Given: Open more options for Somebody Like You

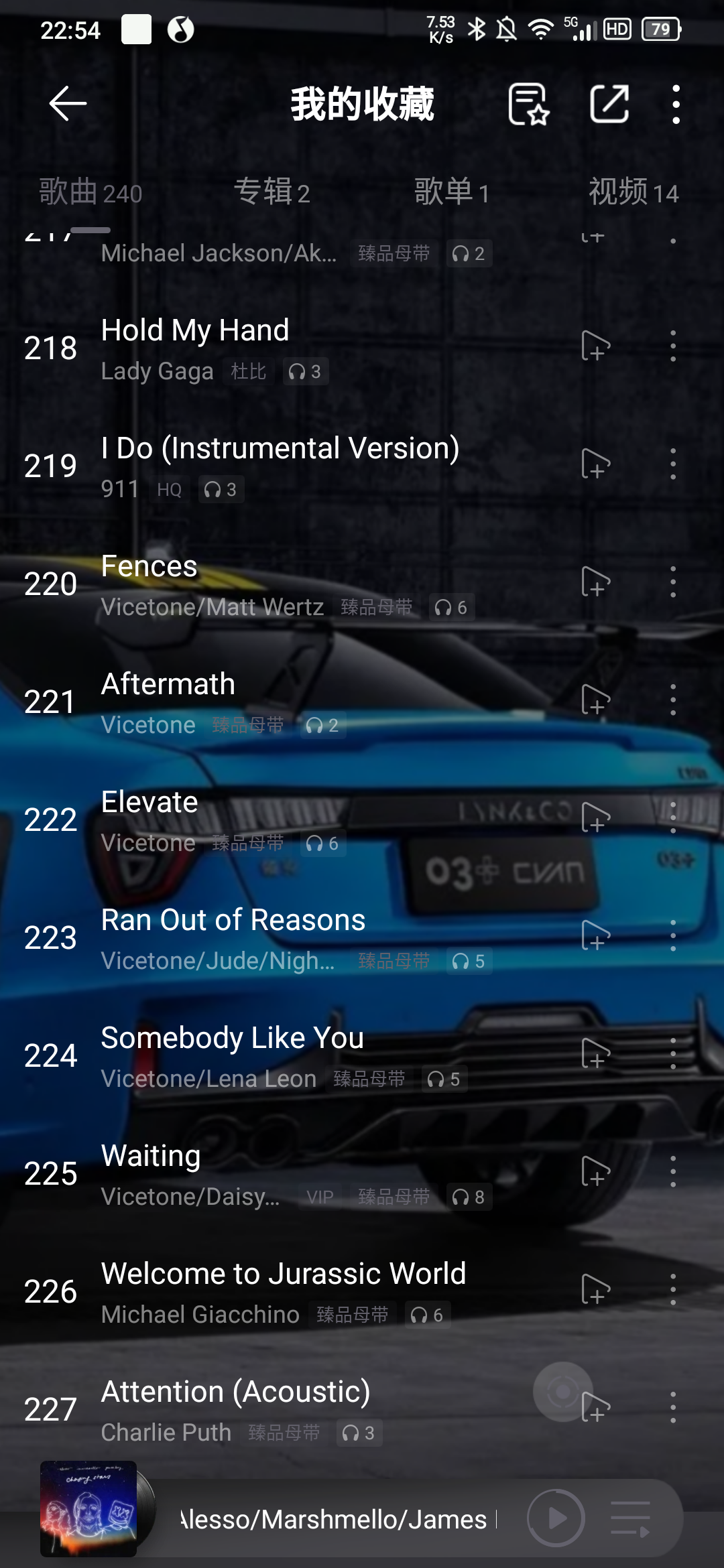Looking at the screenshot, I should point(672,1054).
